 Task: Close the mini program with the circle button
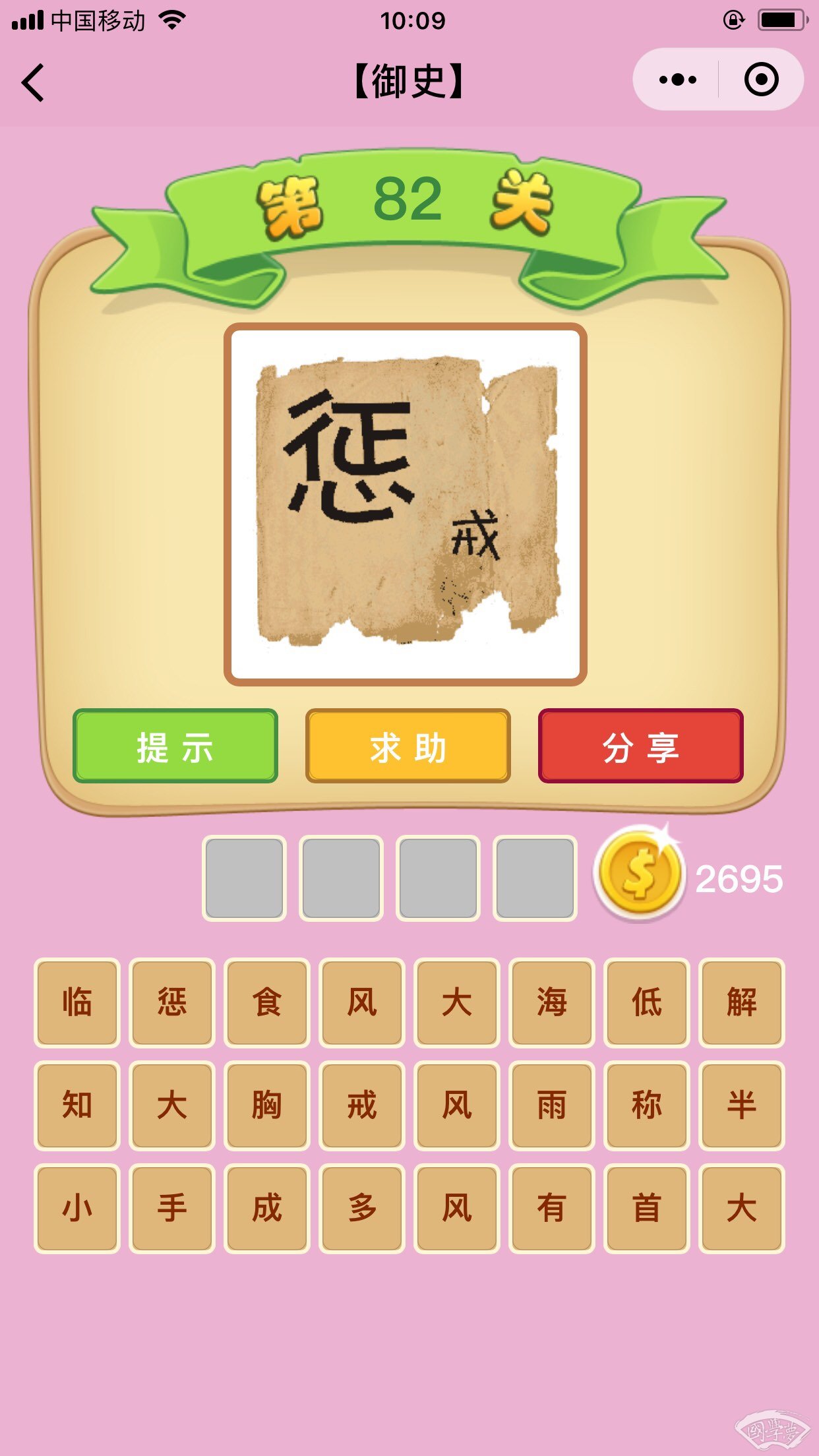761,80
